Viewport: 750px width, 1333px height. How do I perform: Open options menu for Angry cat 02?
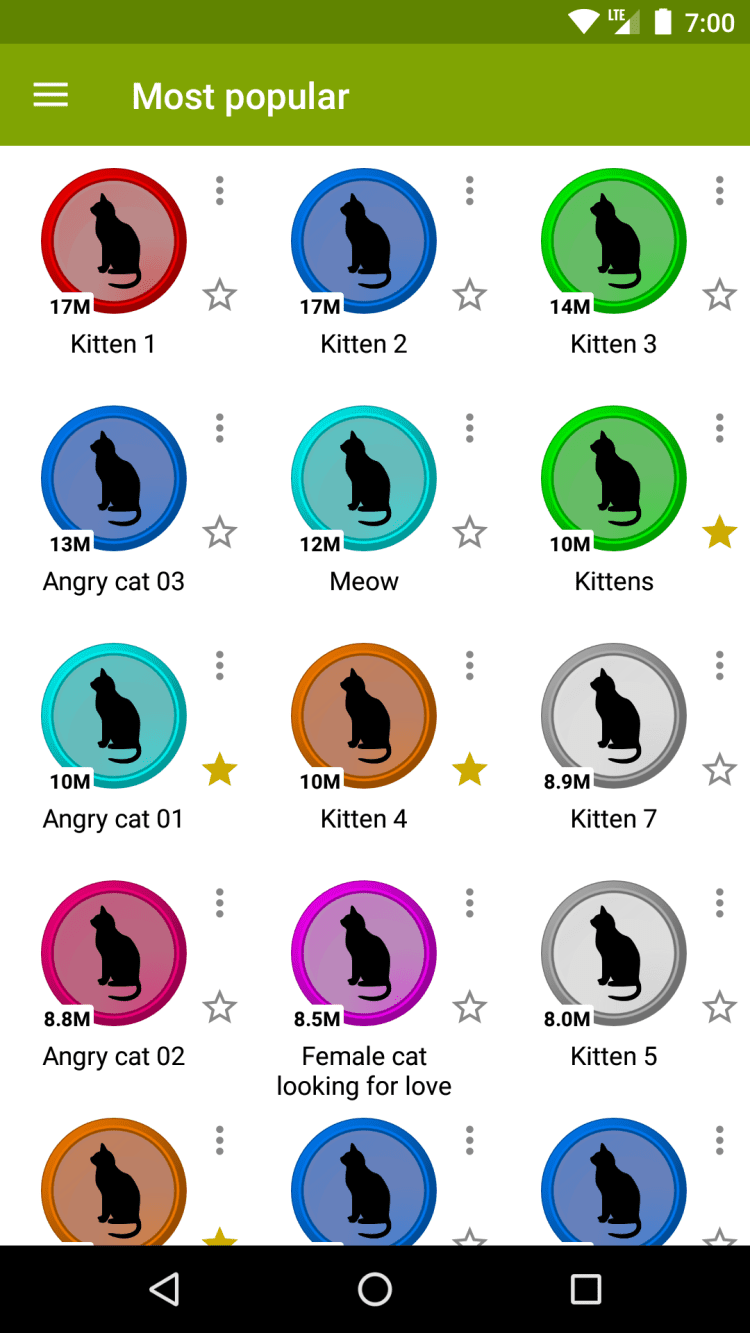pyautogui.click(x=219, y=903)
